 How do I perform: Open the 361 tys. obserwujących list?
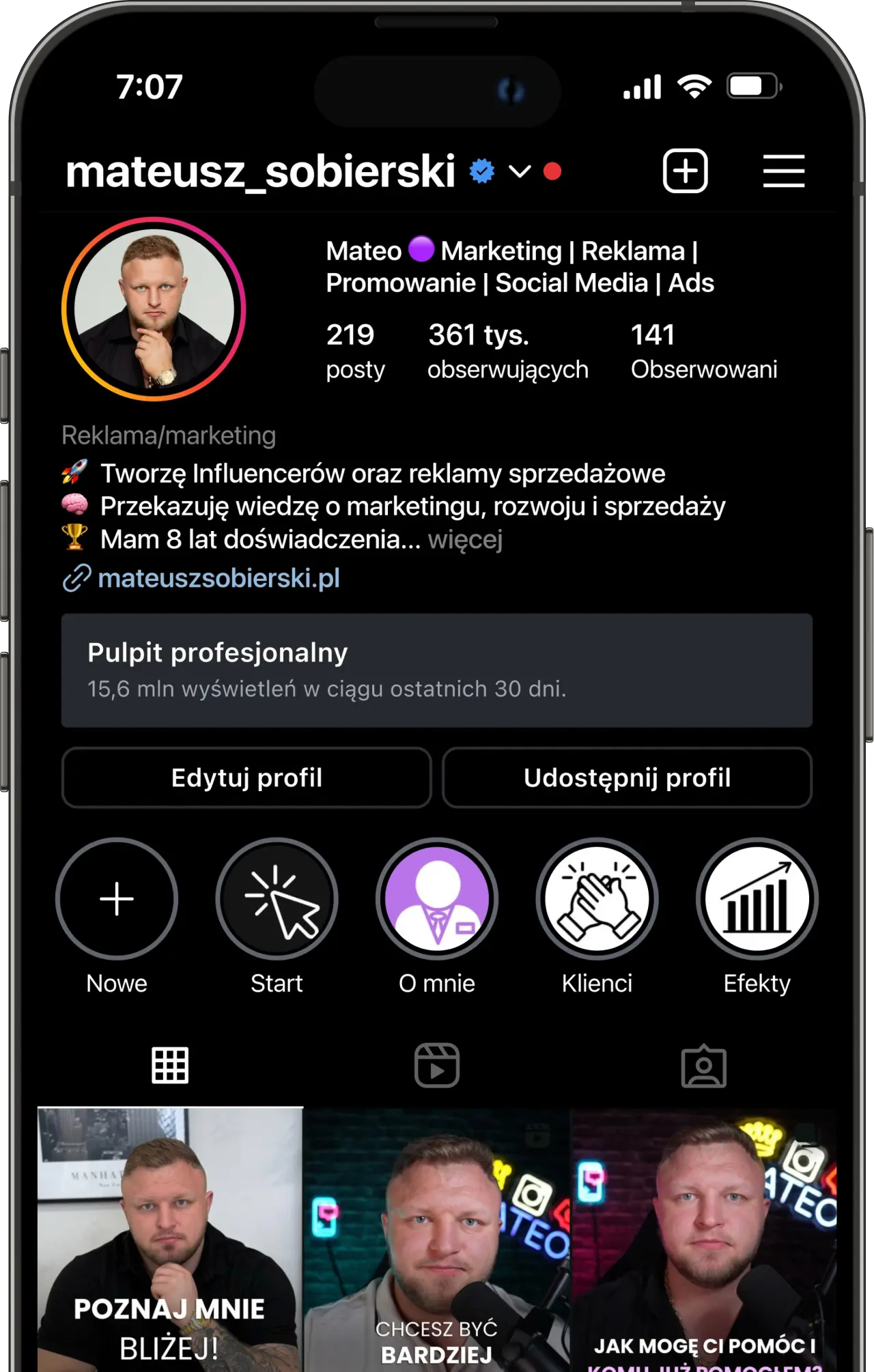(507, 351)
